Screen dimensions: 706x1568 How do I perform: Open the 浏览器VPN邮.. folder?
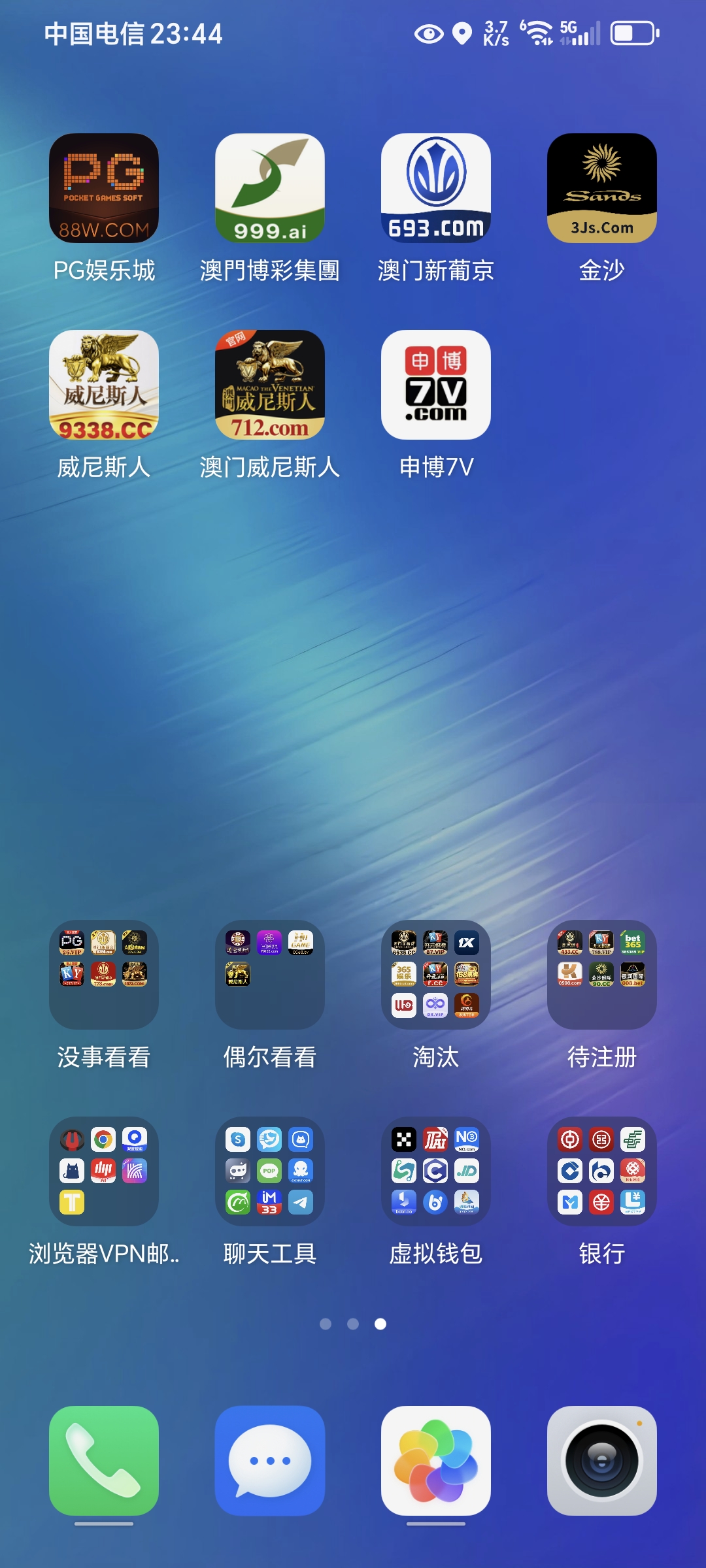tap(104, 1171)
